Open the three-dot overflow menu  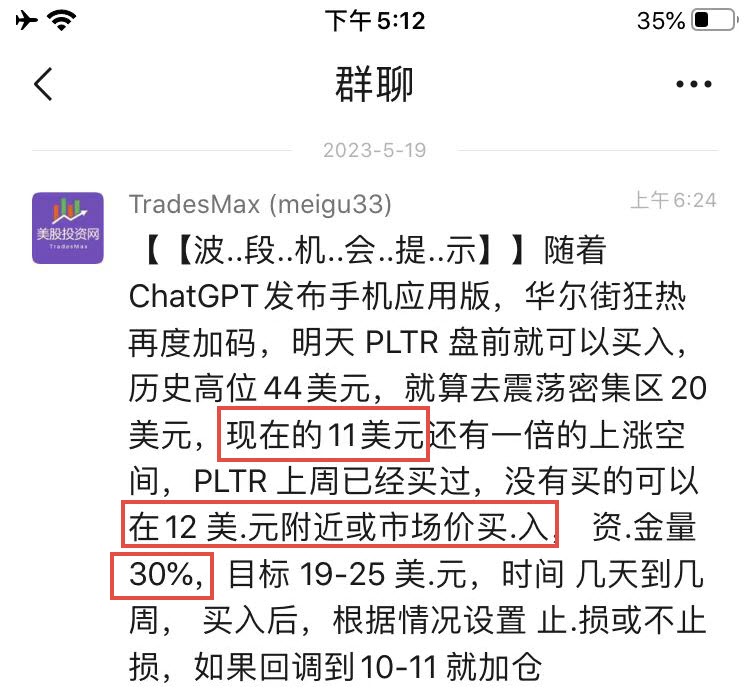pos(693,85)
